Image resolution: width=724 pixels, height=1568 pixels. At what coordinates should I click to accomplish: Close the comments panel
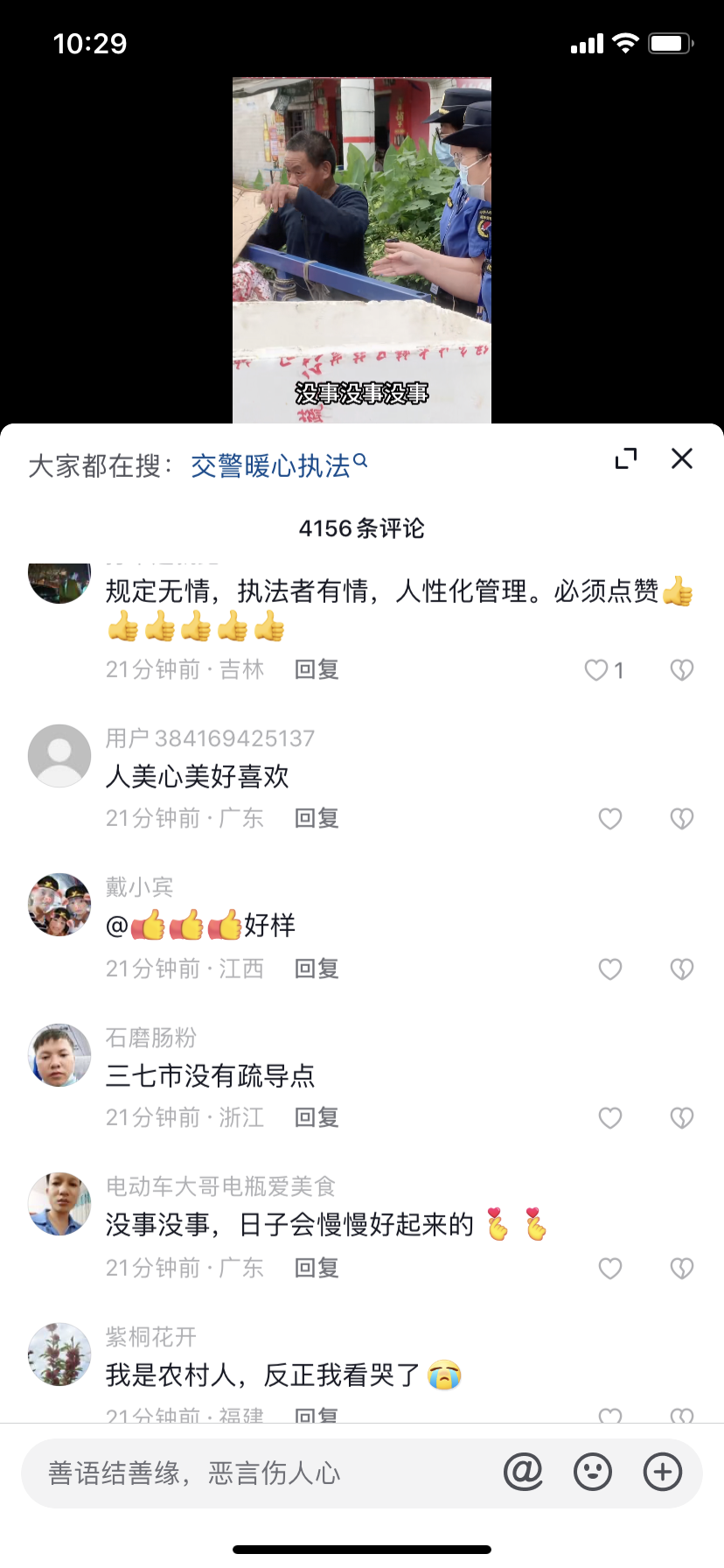click(681, 458)
